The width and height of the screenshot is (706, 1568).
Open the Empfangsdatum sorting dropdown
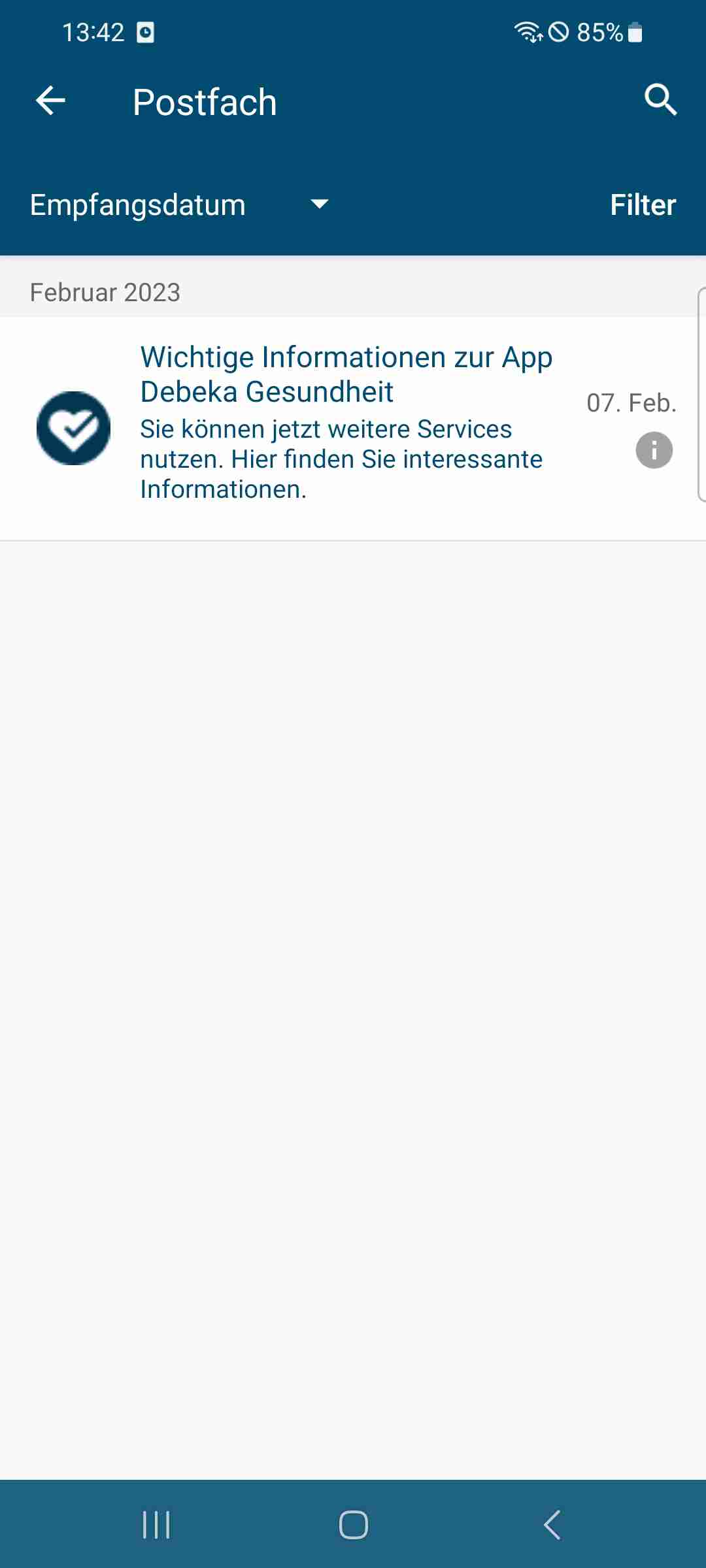coord(138,204)
